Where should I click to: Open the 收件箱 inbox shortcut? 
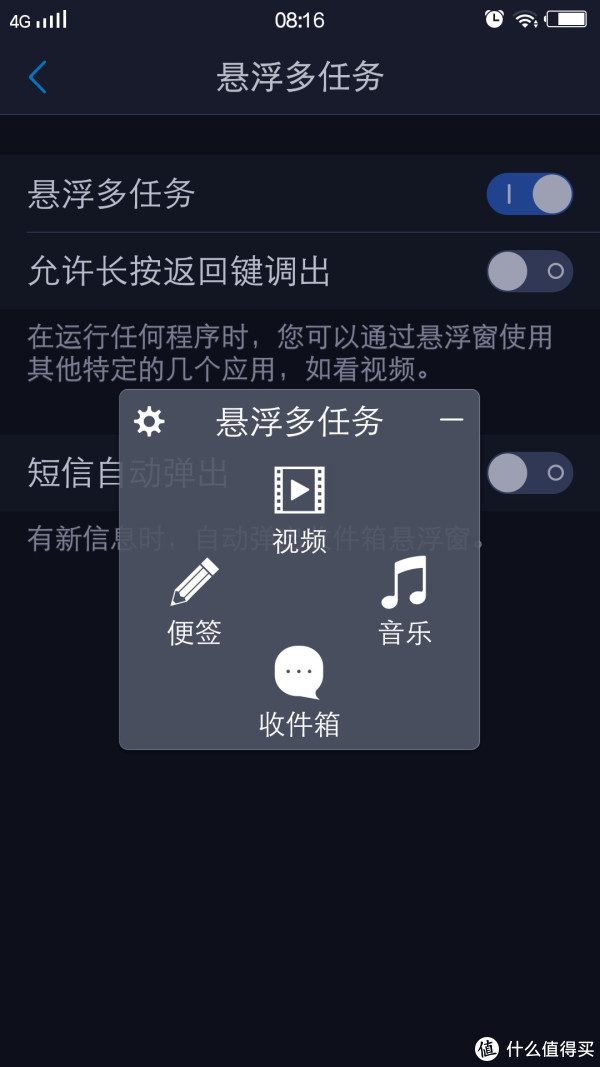tap(299, 692)
